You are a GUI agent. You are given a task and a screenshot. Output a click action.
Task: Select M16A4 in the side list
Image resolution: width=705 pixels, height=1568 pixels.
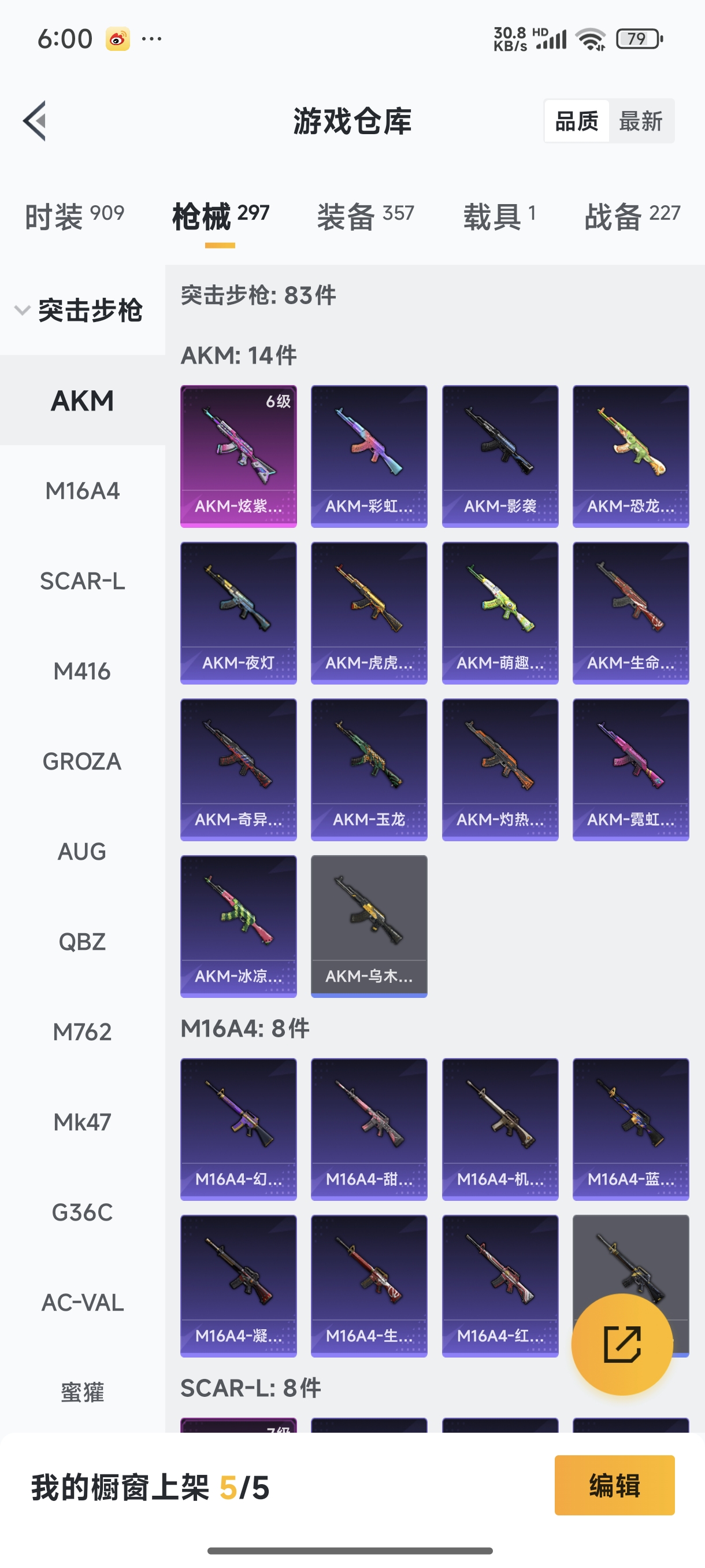click(x=82, y=491)
